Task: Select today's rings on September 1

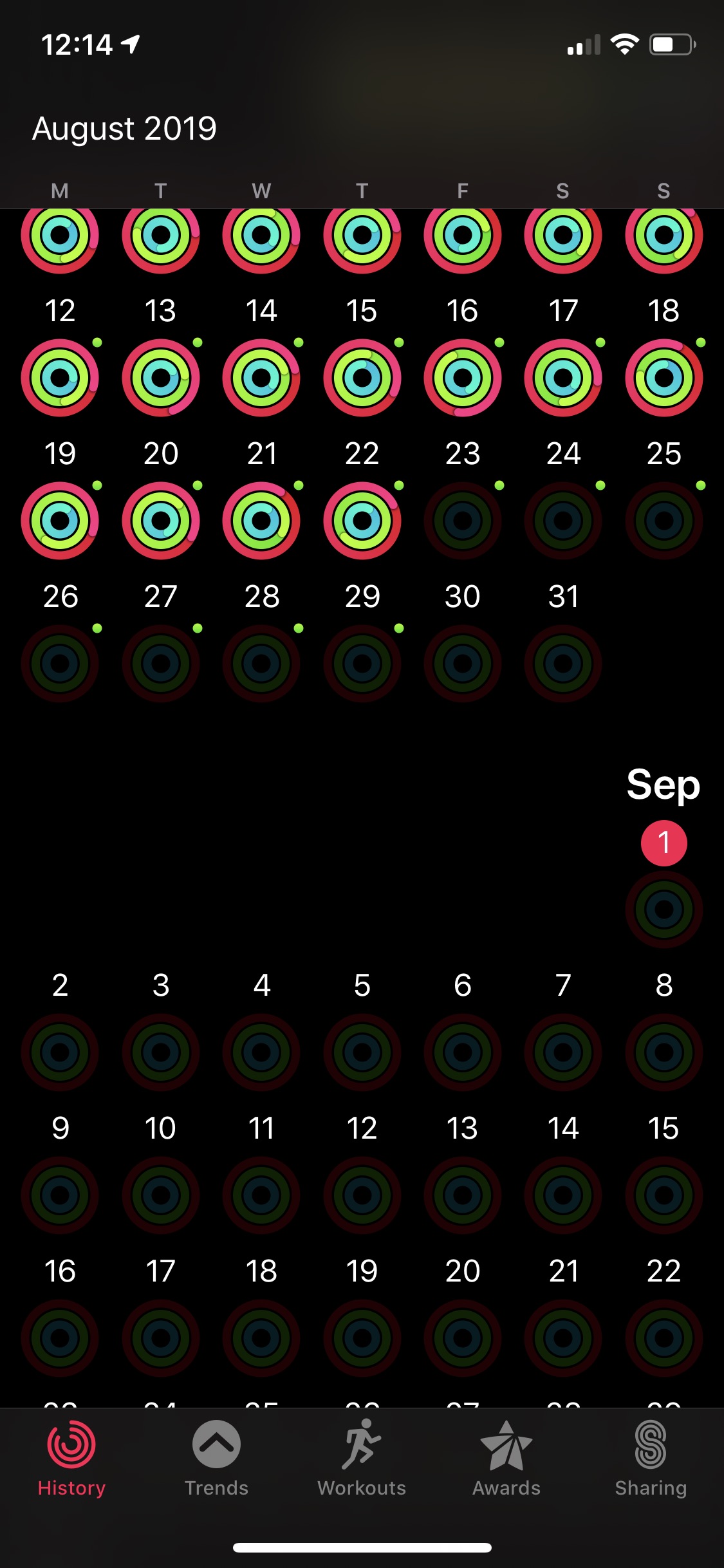Action: (x=664, y=910)
